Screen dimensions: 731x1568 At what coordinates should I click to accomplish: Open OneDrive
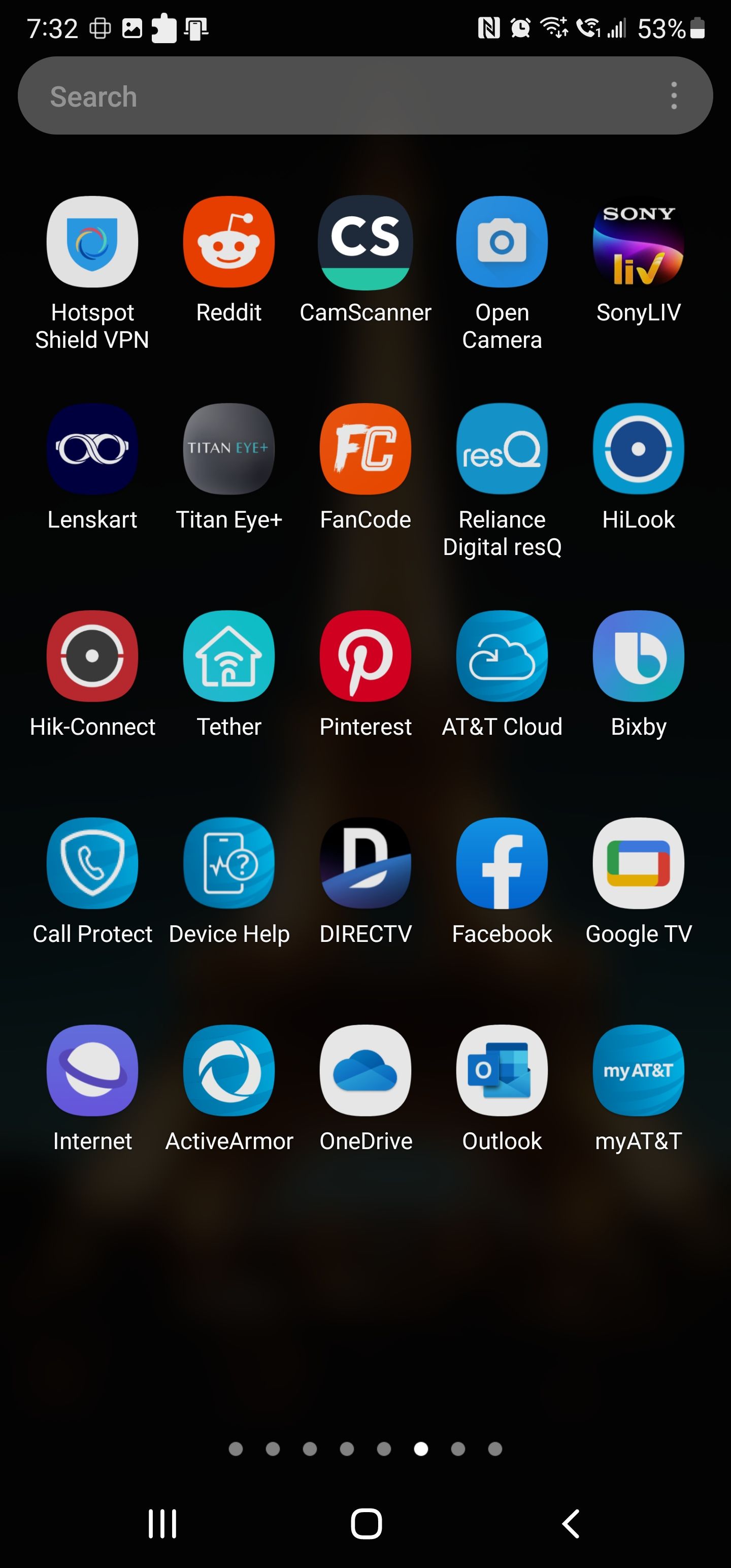coord(365,1070)
